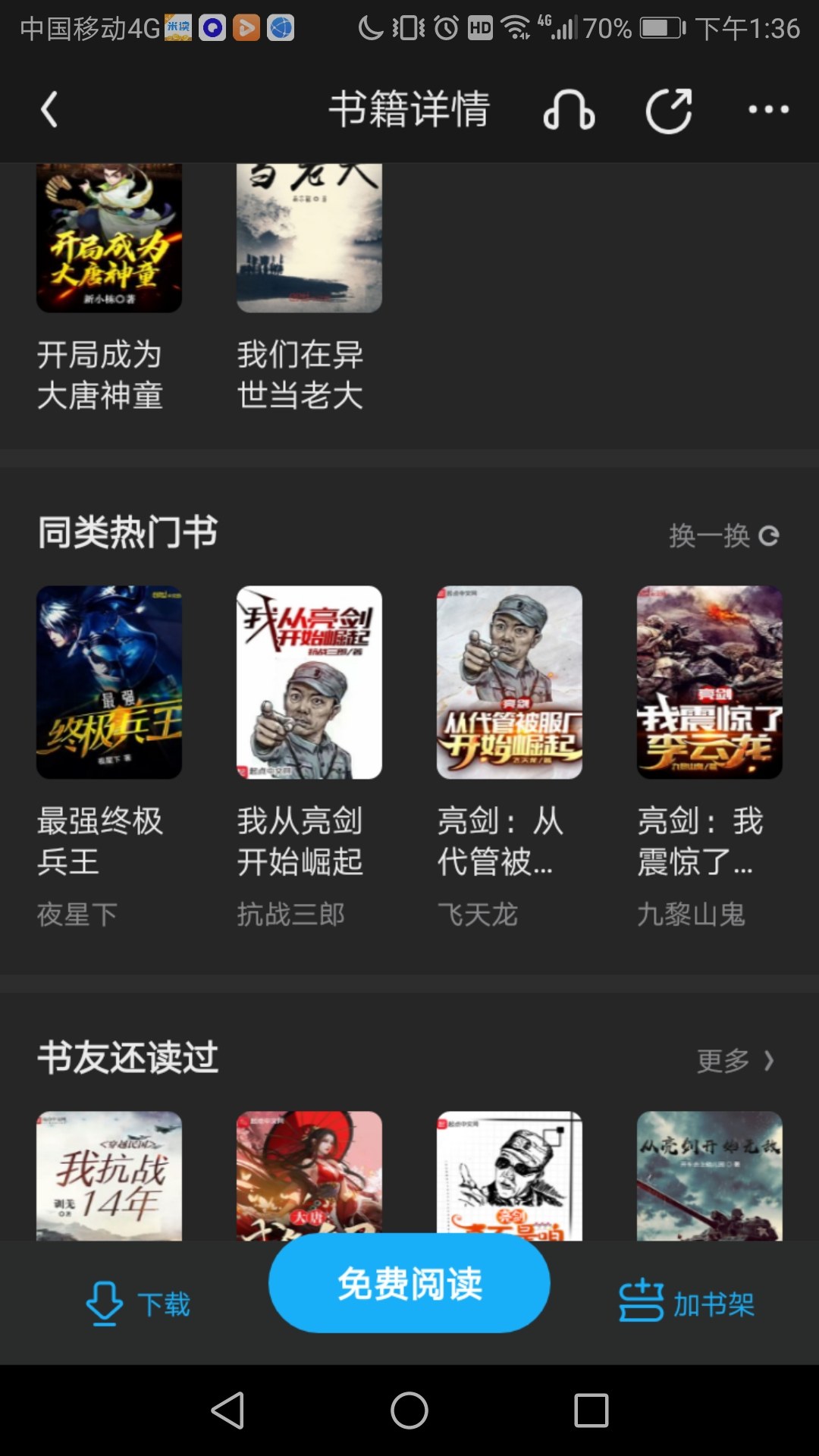Viewport: 819px width, 1456px height.
Task: Open the book 我从亮剑开始崛起
Action: click(309, 682)
